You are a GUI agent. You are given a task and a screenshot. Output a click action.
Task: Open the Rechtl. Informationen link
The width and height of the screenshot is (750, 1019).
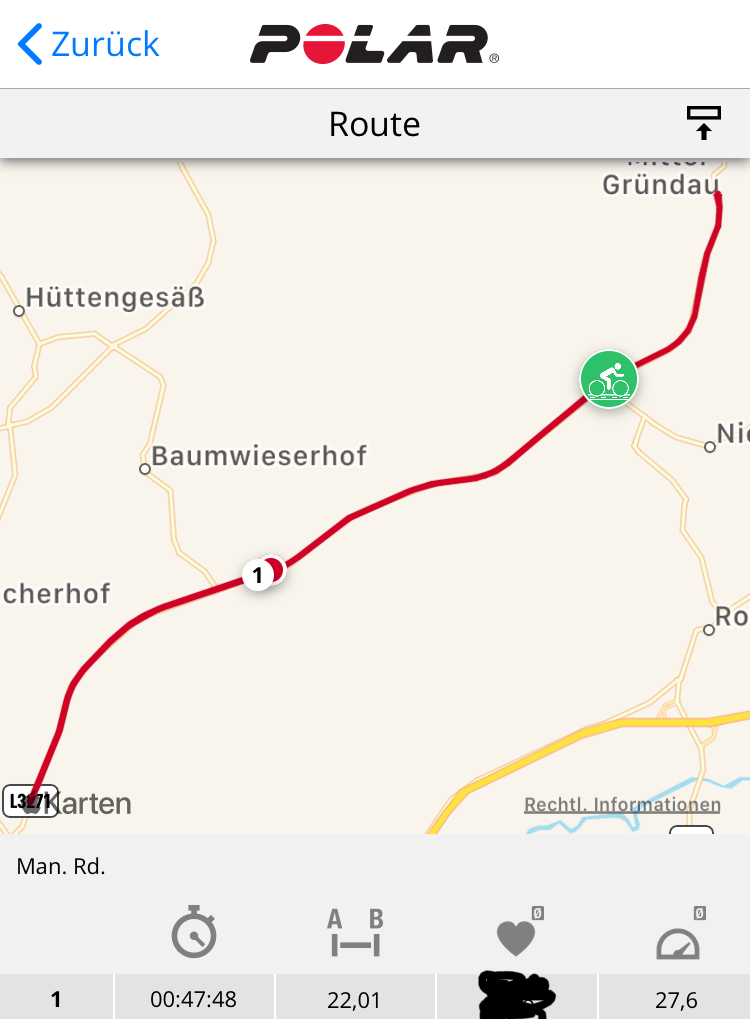622,805
